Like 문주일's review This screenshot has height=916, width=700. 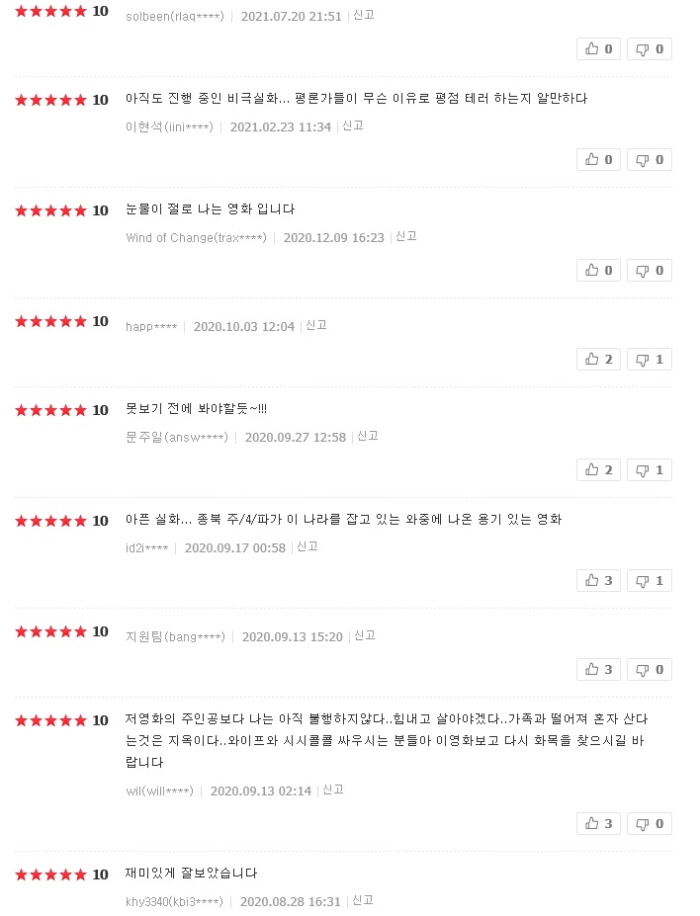tap(599, 470)
